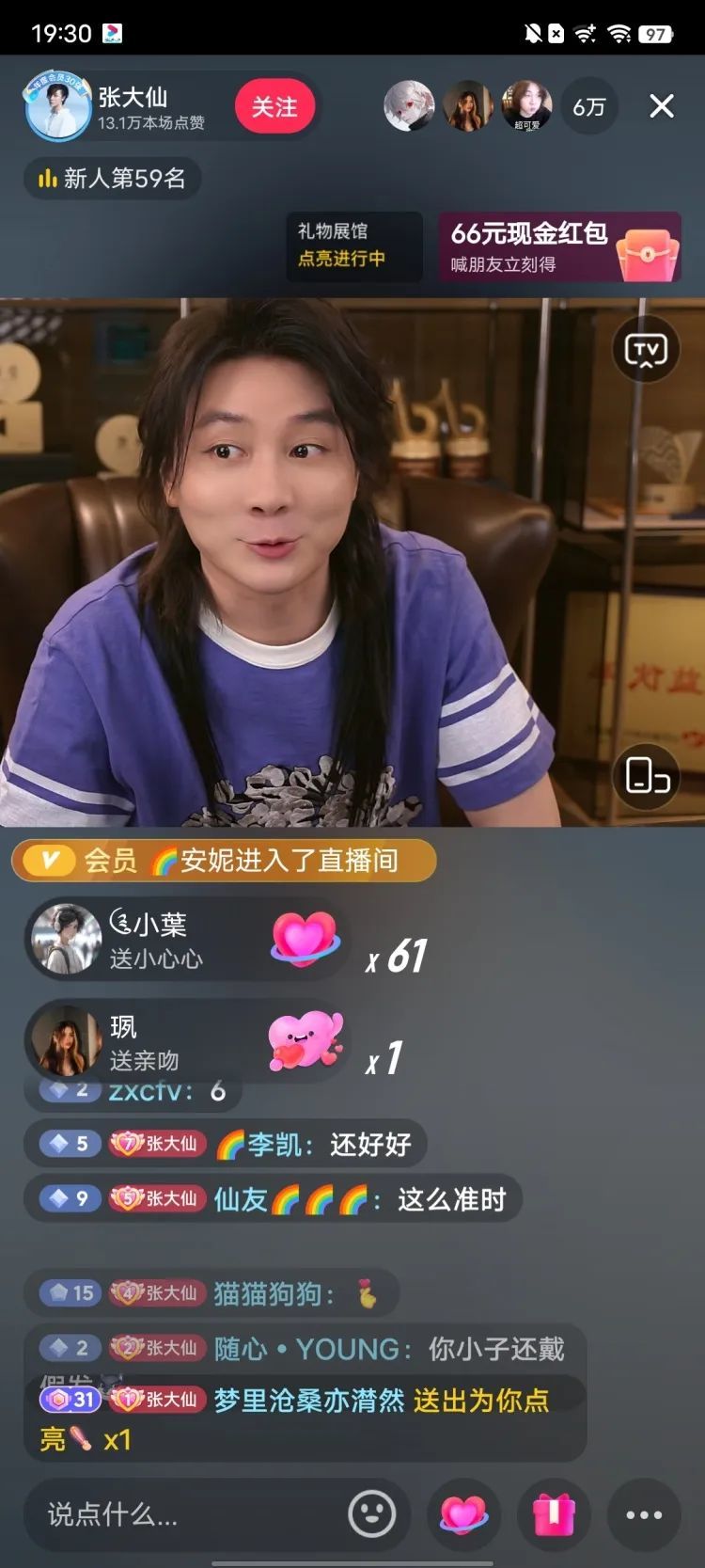The width and height of the screenshot is (705, 1568).
Task: Tap the rotate-screen icon on the video
Action: [x=646, y=776]
